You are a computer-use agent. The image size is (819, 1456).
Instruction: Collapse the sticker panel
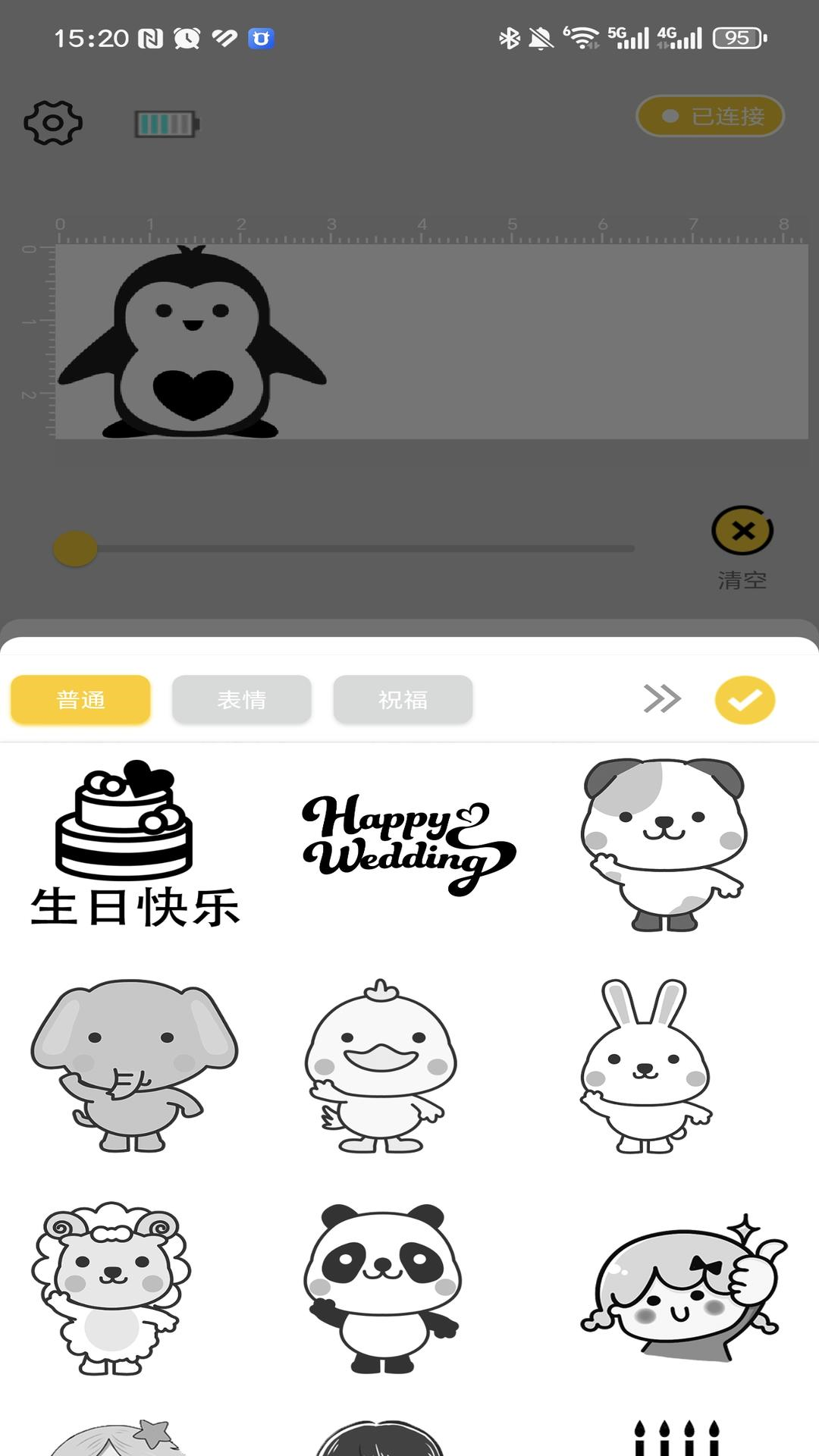pos(409,639)
